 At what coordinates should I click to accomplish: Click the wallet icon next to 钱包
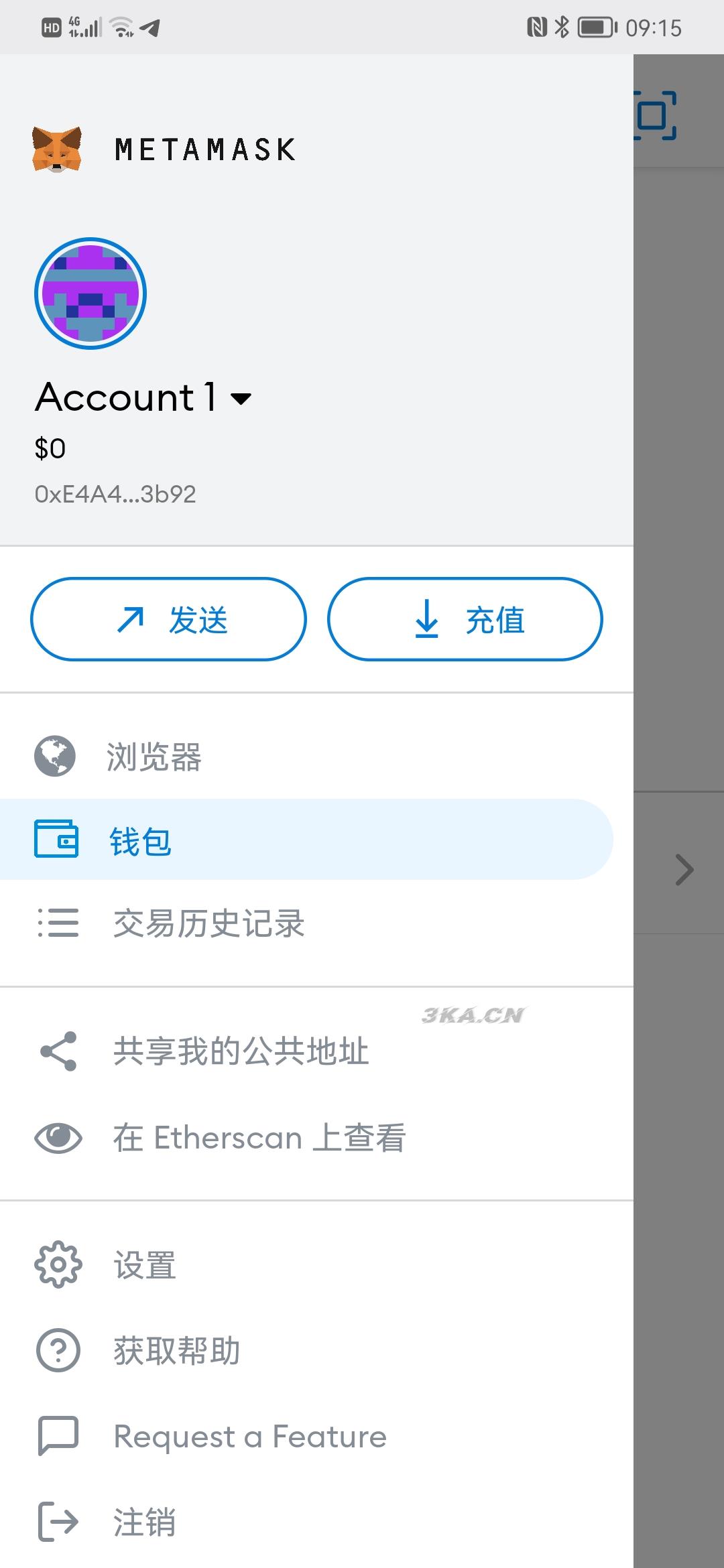tap(56, 839)
